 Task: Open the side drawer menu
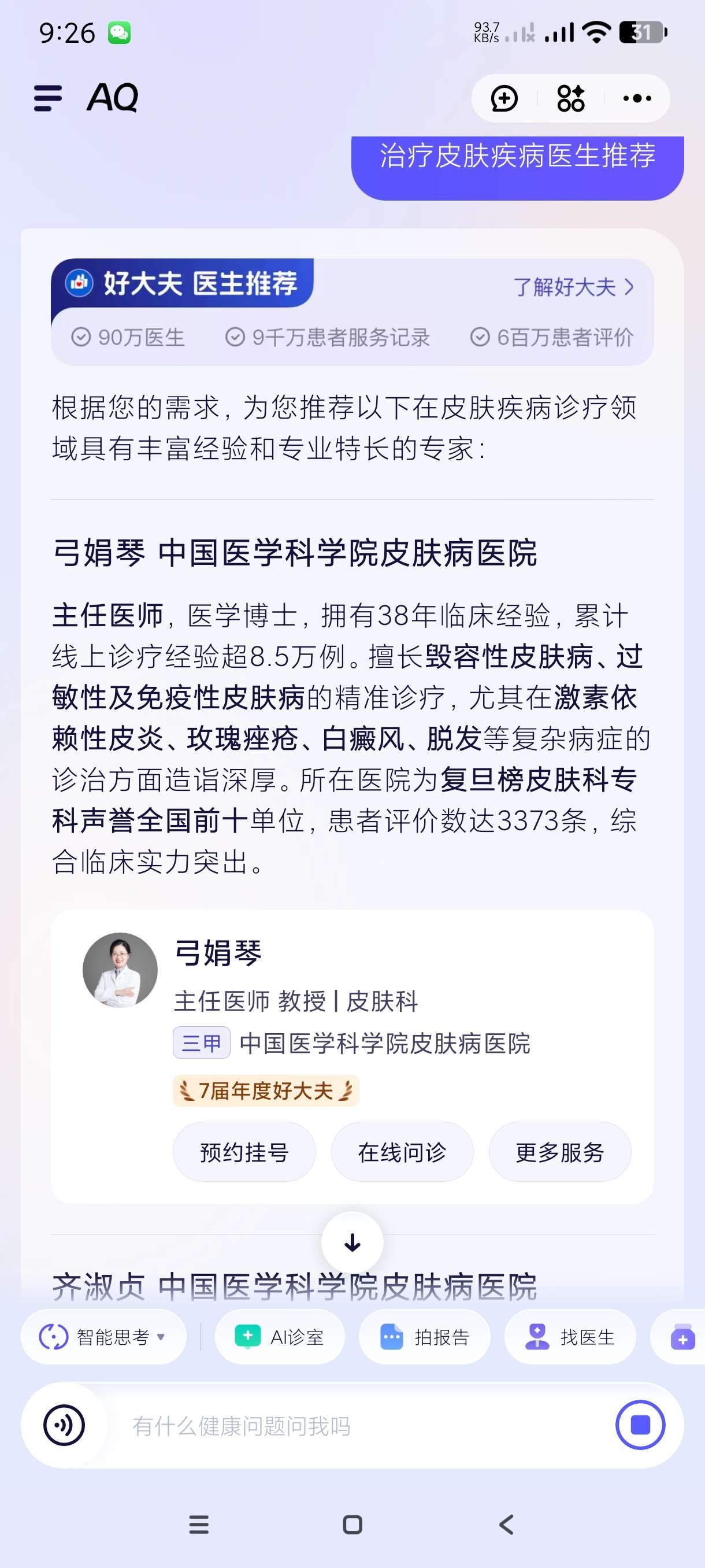[x=48, y=98]
